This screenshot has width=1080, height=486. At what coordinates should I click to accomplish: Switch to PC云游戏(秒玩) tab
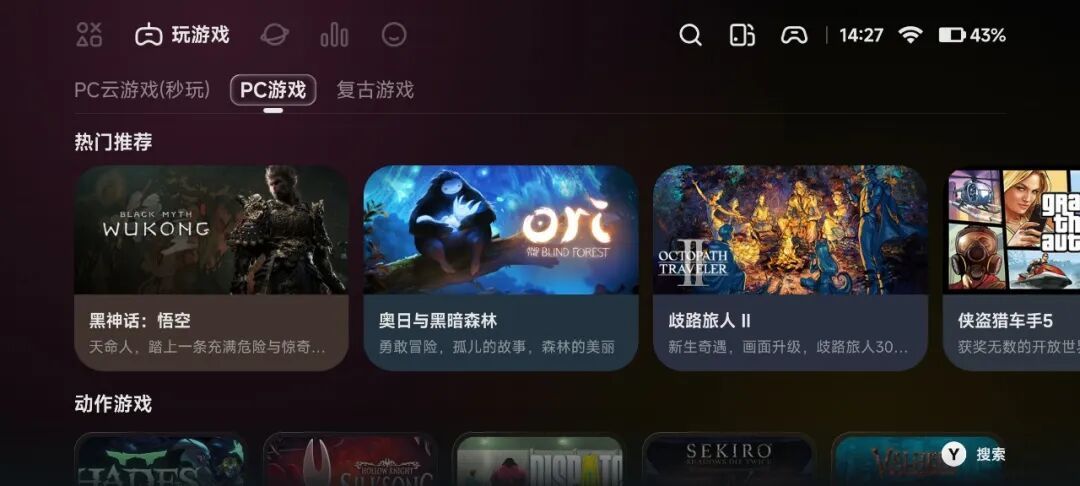point(142,90)
